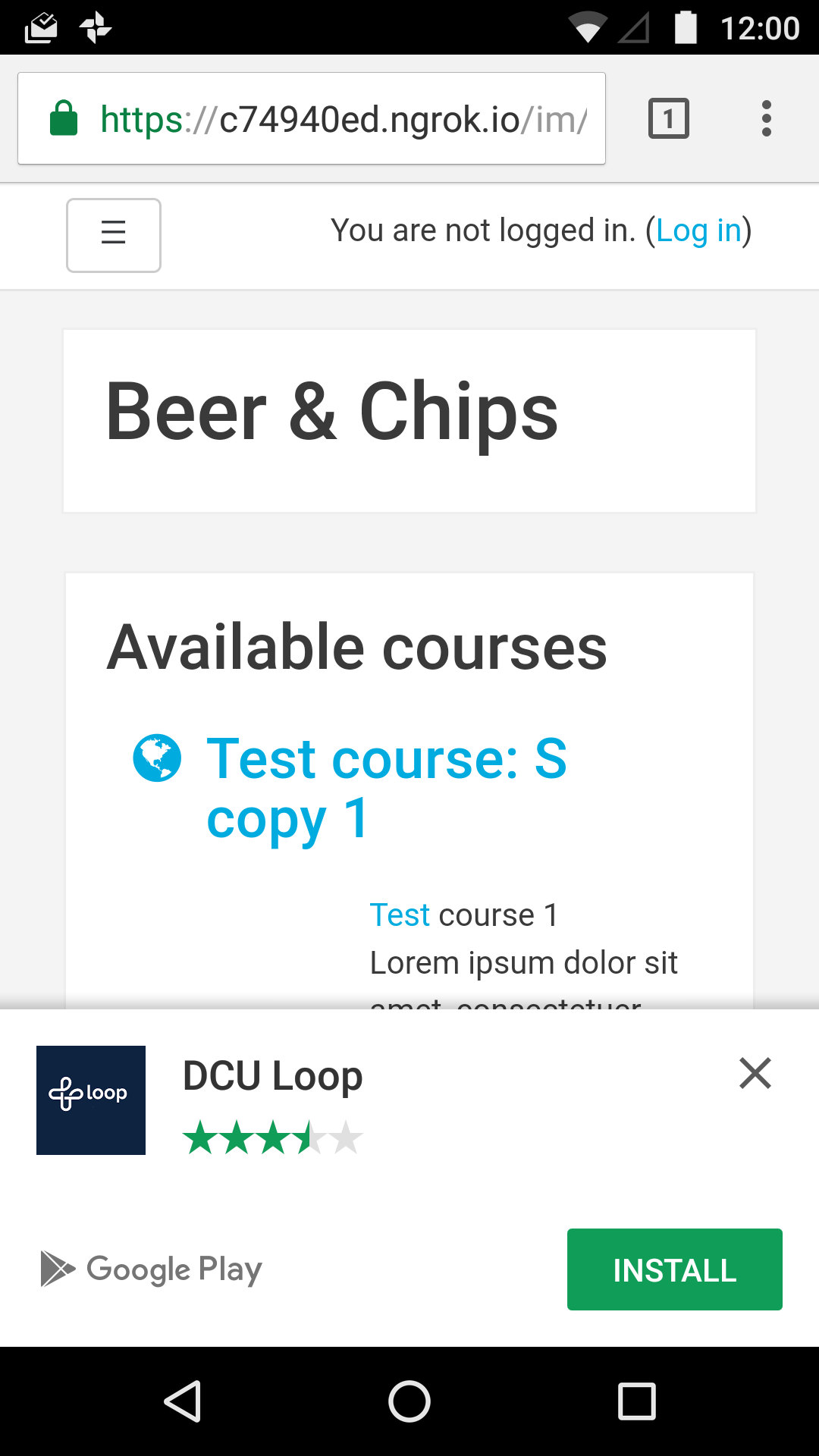This screenshot has width=819, height=1456.
Task: Open Chrome's three-dot overflow menu
Action: [767, 118]
